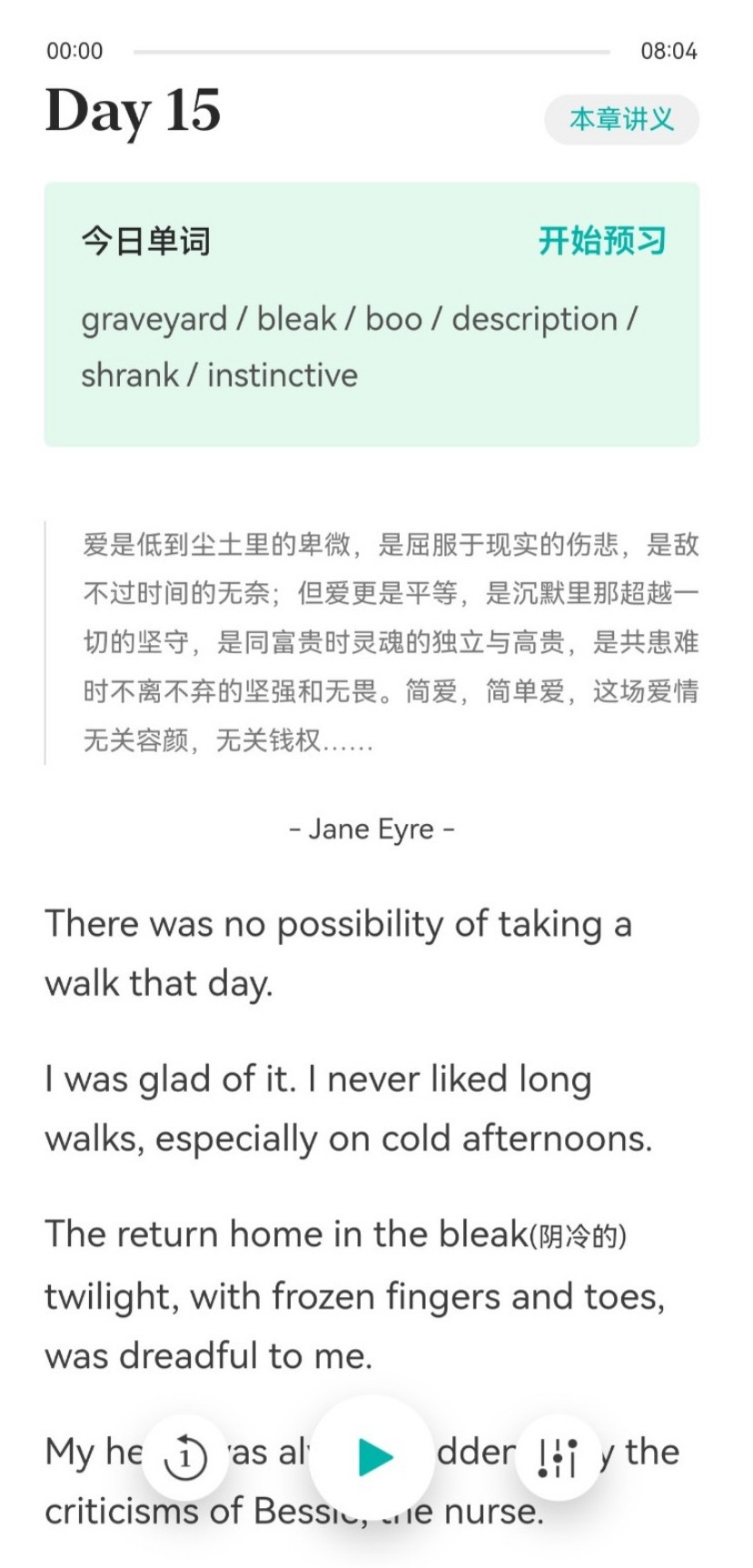Start the word preview with 开始预习

(602, 241)
